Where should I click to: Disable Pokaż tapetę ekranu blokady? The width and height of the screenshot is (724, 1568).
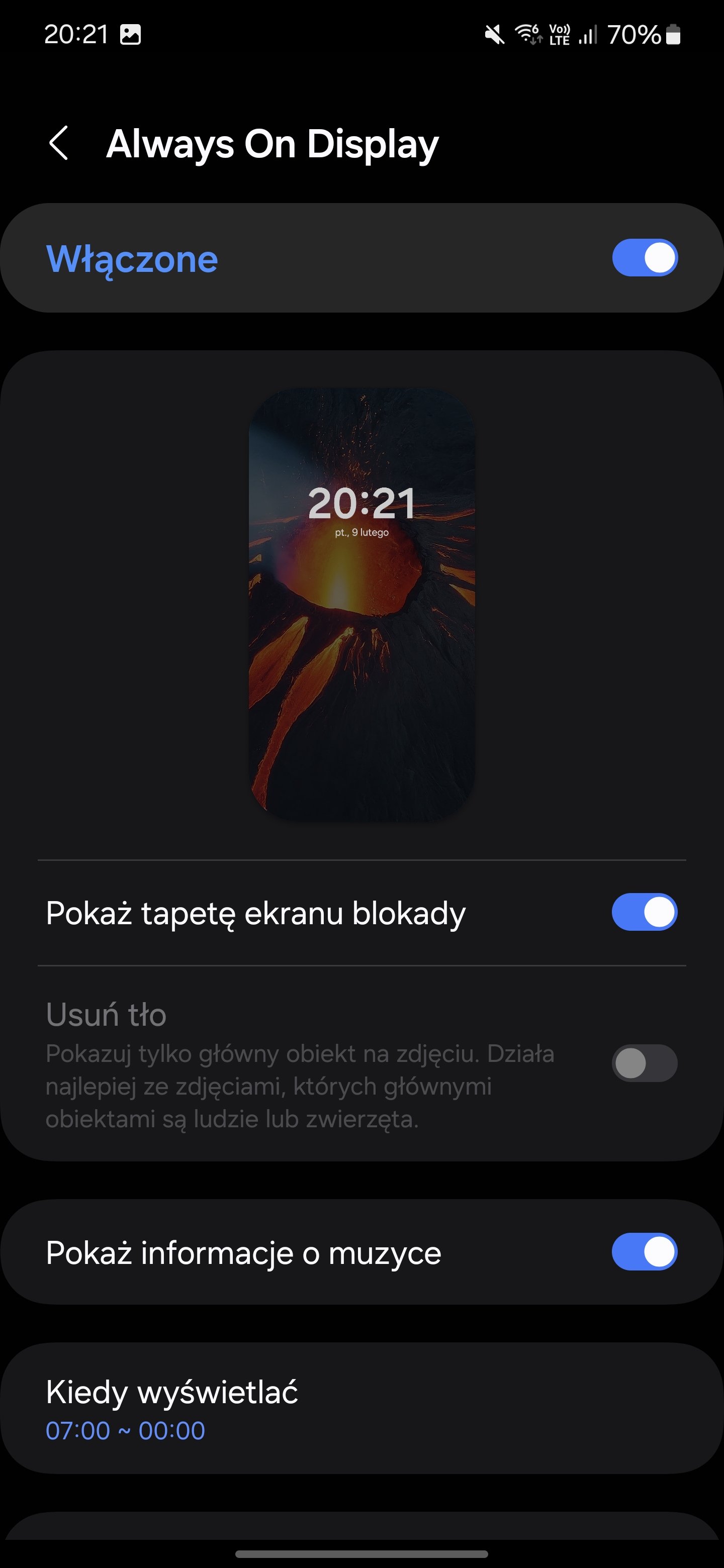click(644, 912)
